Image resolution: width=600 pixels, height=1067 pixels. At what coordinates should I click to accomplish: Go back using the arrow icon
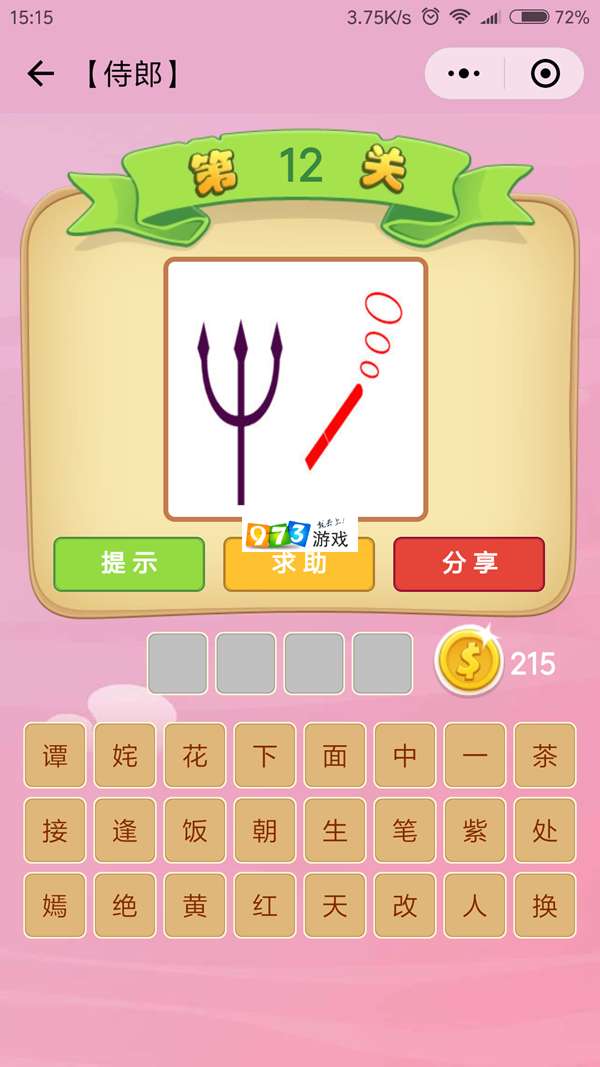coord(40,74)
